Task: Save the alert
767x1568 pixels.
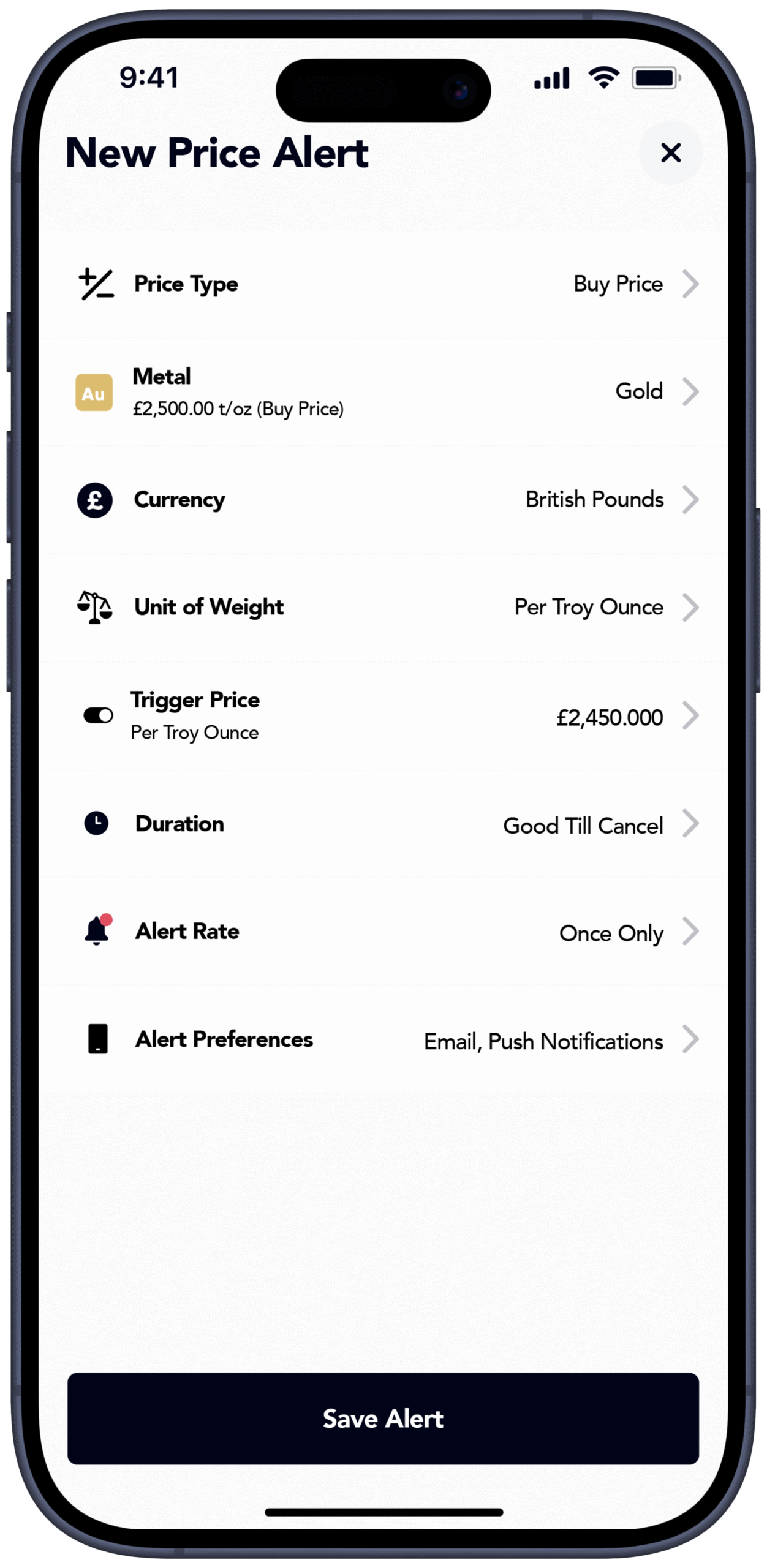Action: point(383,1419)
